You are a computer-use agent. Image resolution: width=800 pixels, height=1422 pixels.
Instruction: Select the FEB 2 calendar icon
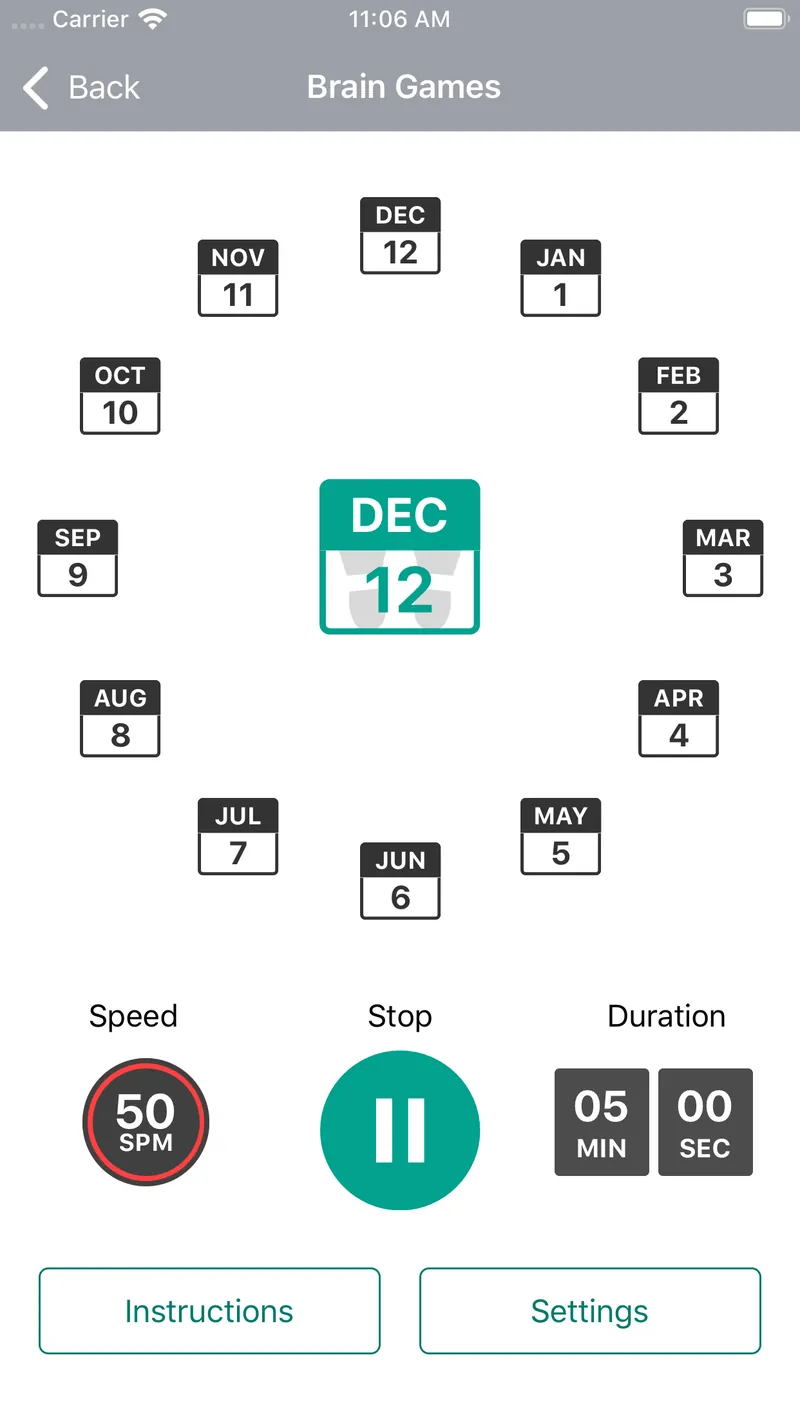coord(678,396)
